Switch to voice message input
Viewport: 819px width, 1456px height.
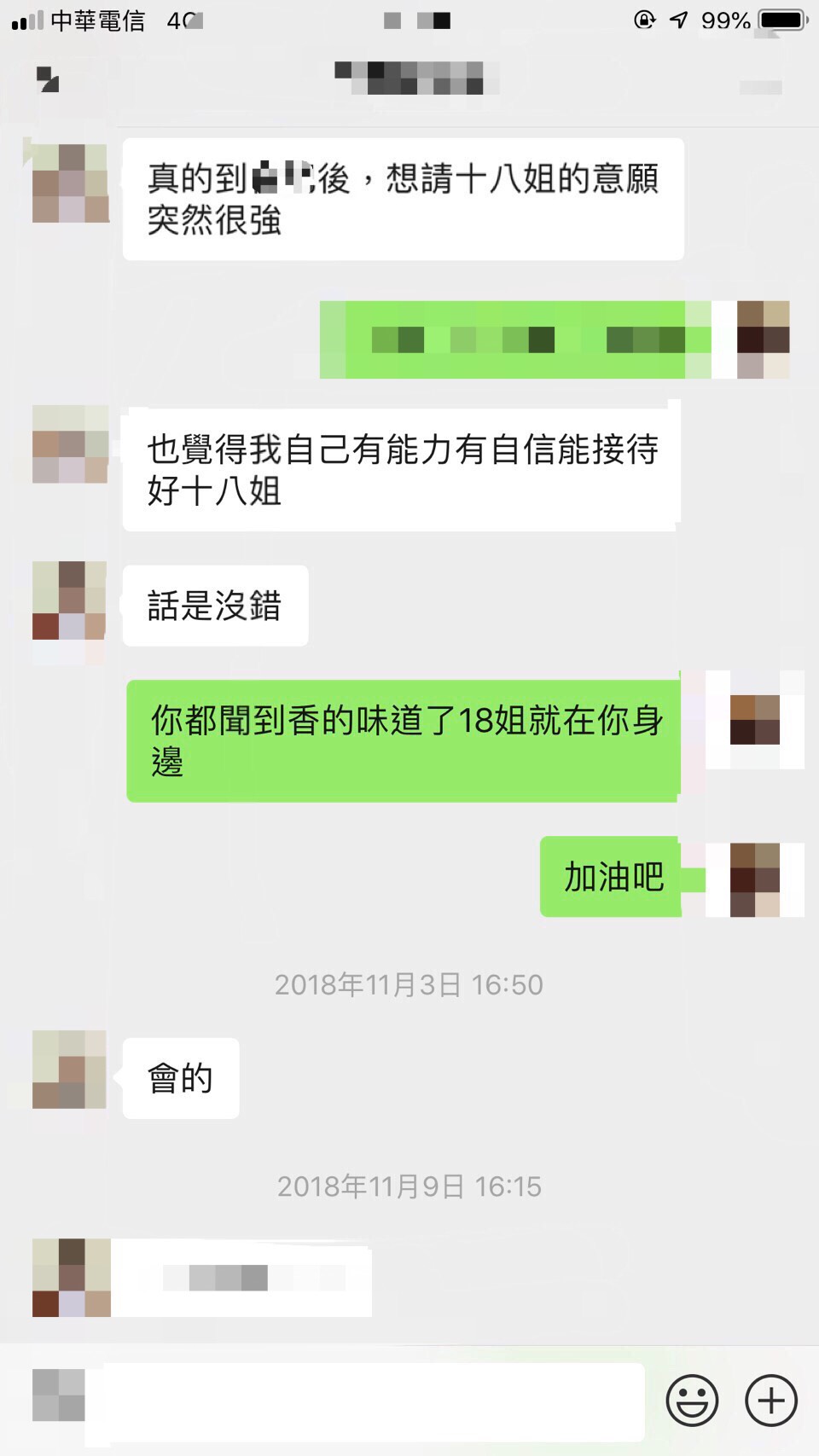pyautogui.click(x=59, y=1395)
